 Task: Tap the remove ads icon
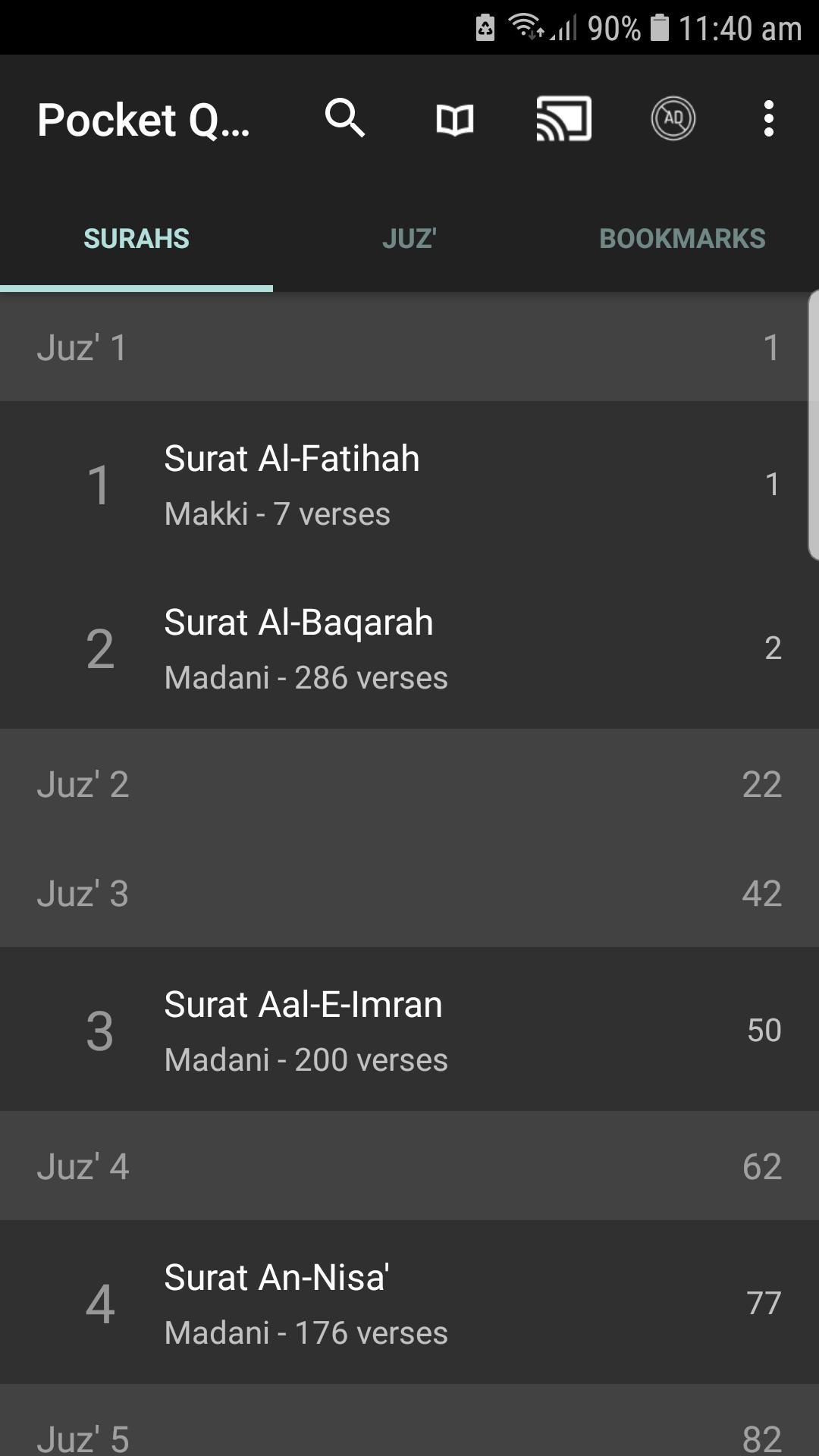[x=673, y=119]
